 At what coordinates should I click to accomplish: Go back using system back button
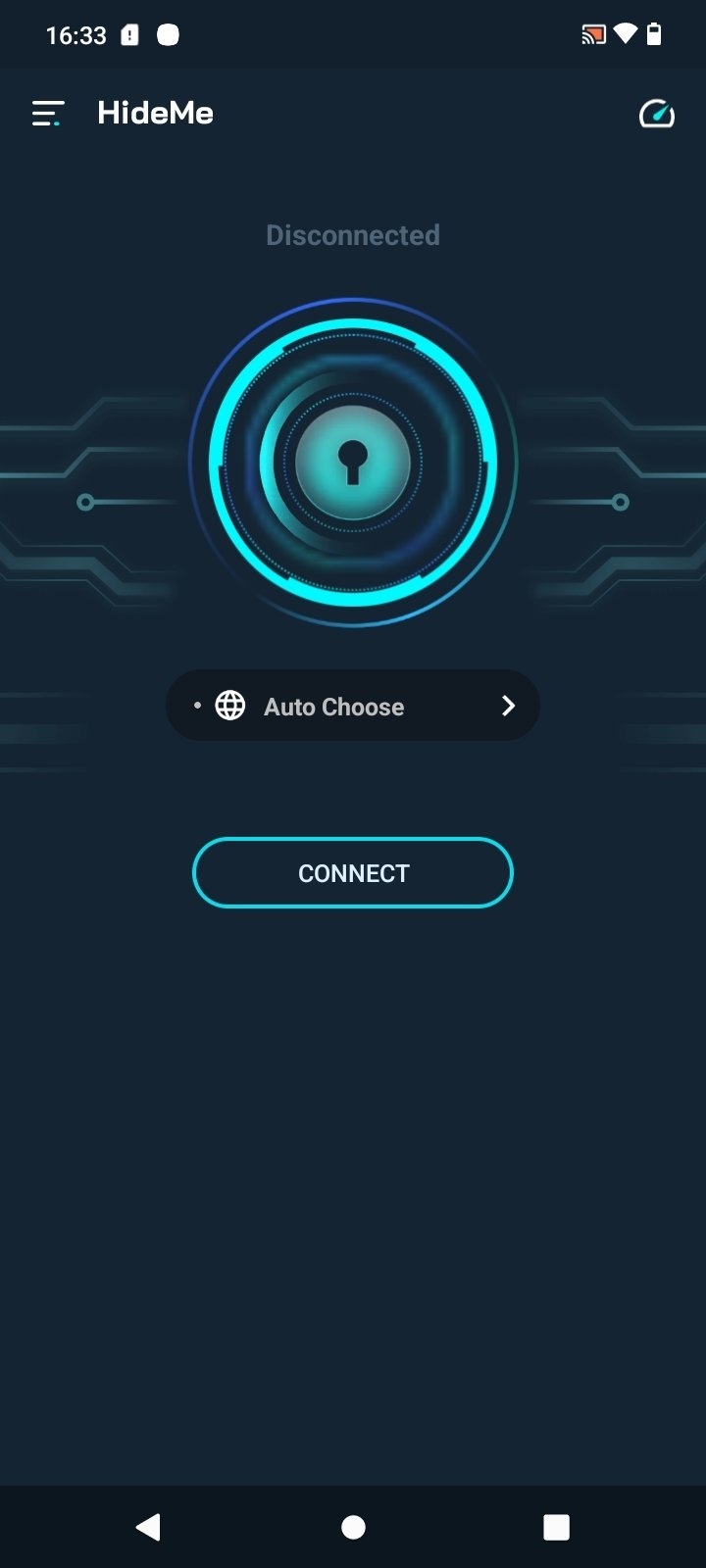148,1526
